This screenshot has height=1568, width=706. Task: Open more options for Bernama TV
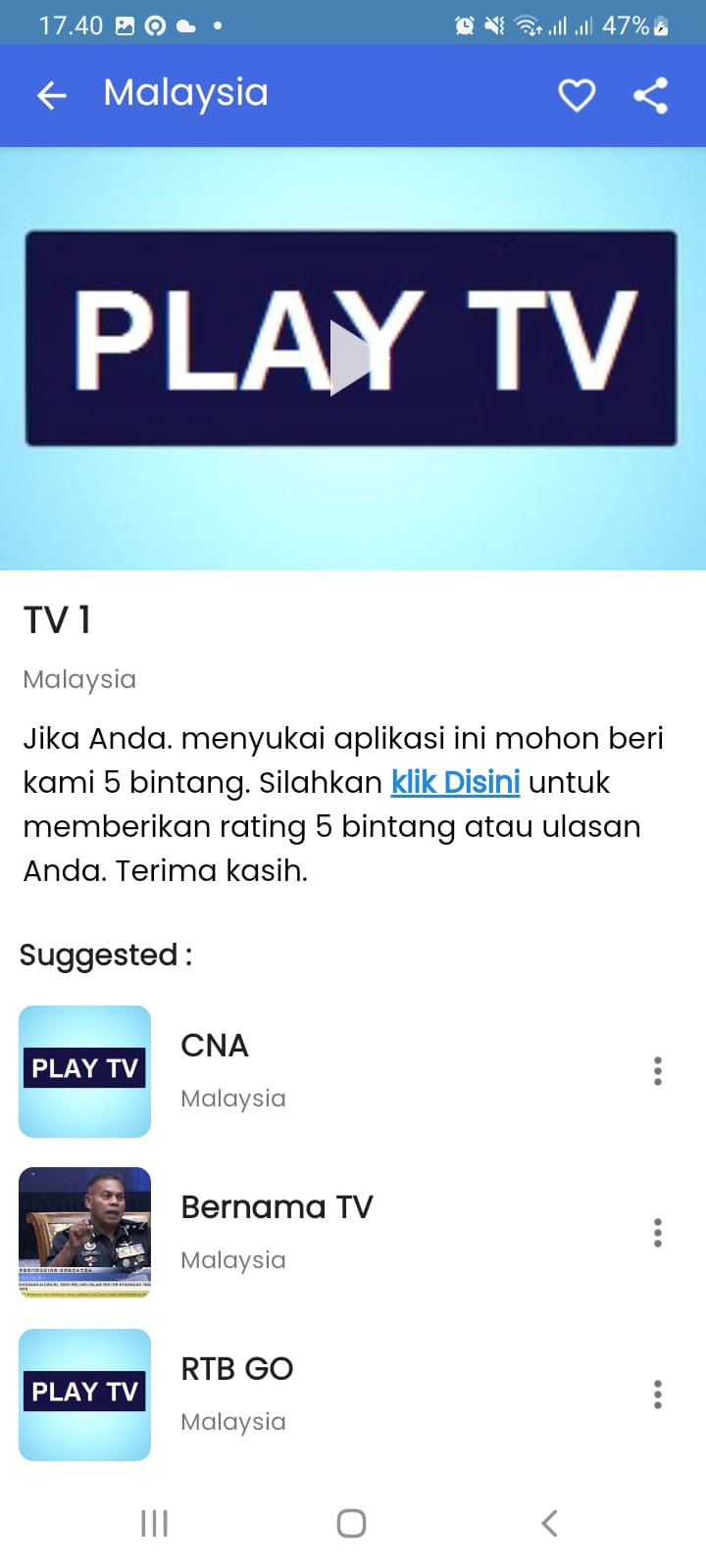click(658, 1233)
